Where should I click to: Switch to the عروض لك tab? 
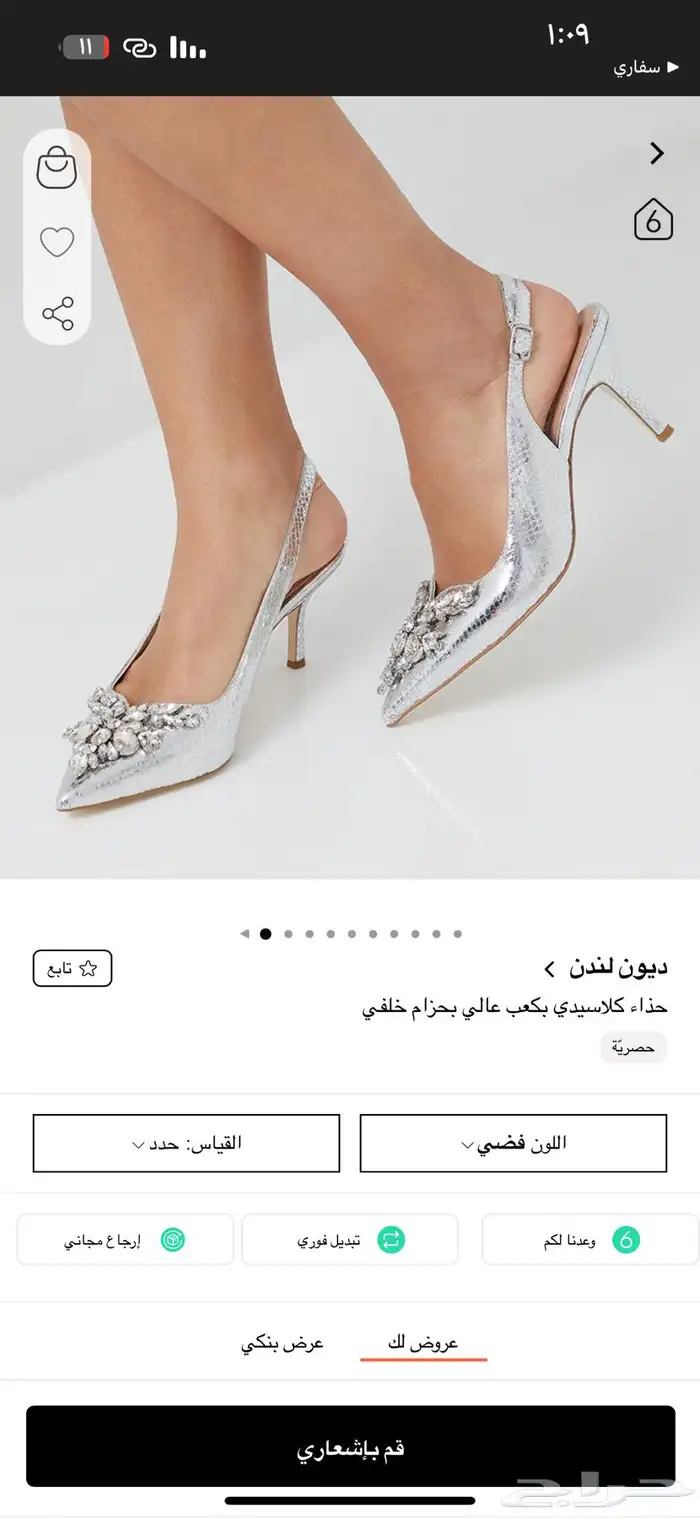pyautogui.click(x=423, y=1343)
